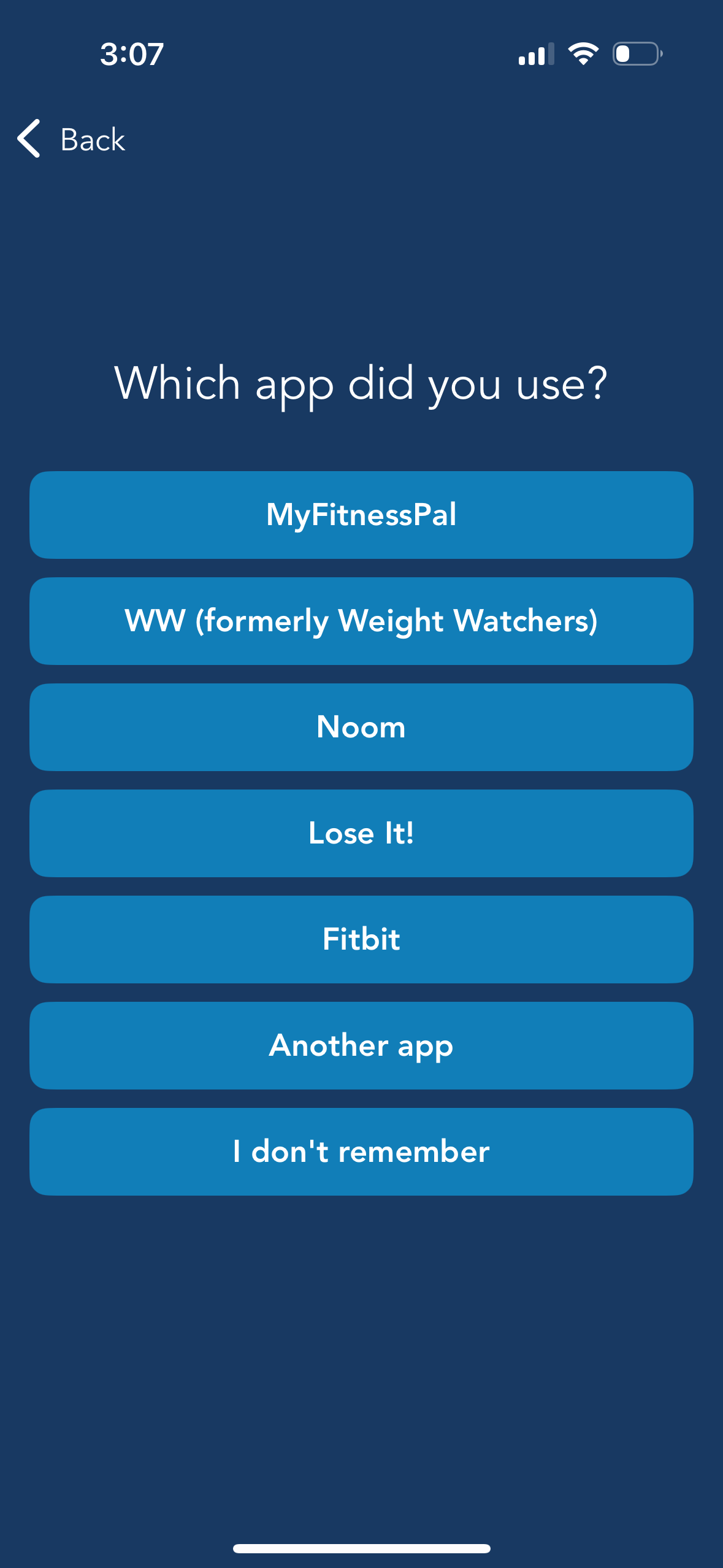
Task: Click the battery indicator icon
Action: [637, 54]
